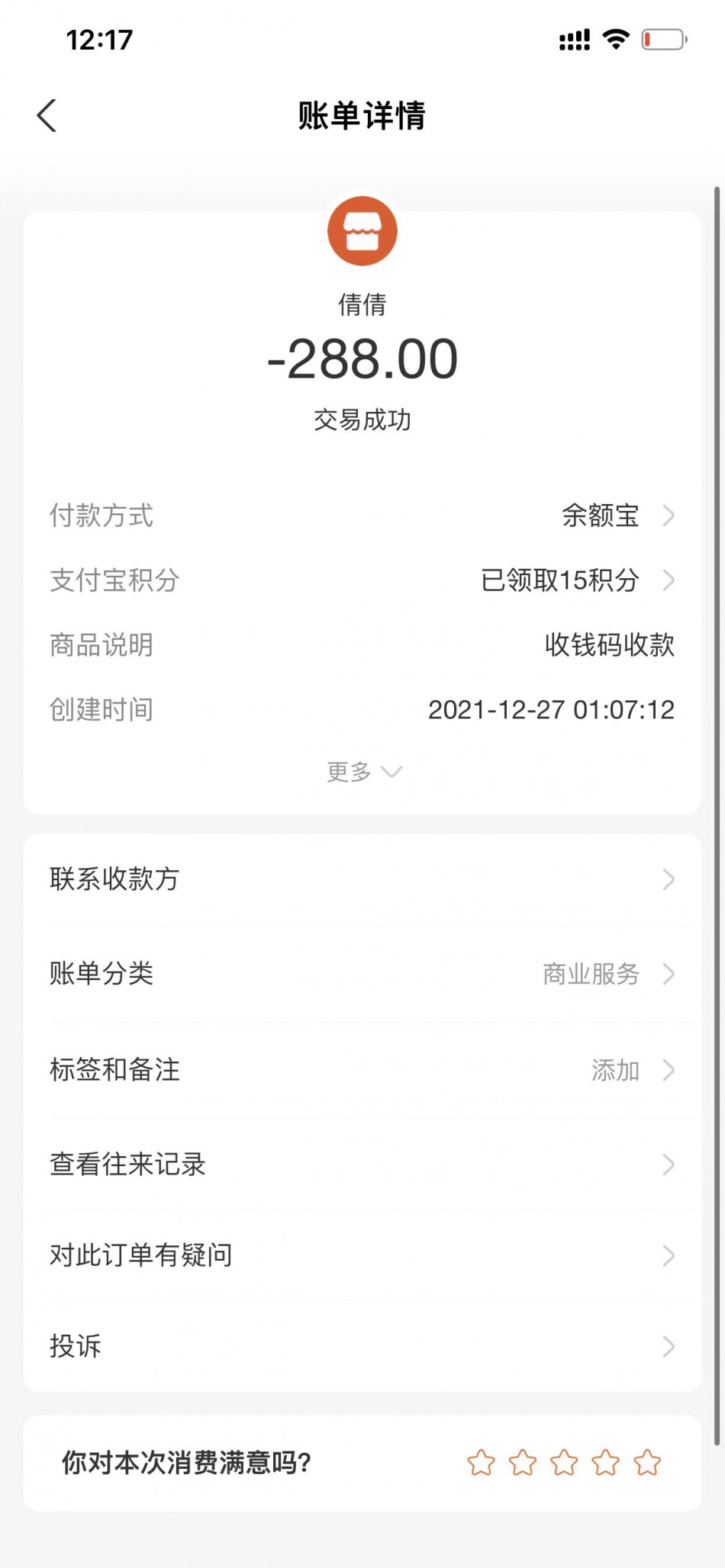Viewport: 725px width, 1568px height.
Task: Rate this purchase five stars
Action: (x=647, y=1463)
